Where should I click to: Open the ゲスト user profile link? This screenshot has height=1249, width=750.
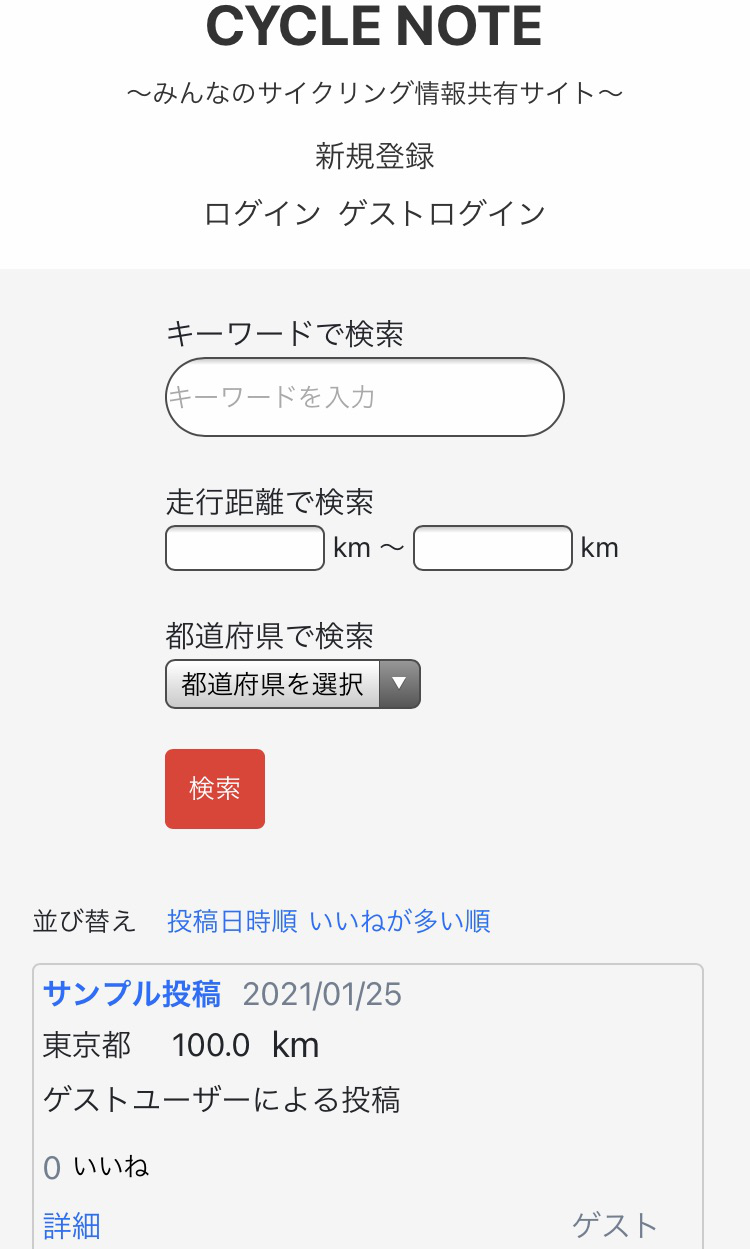point(614,1225)
